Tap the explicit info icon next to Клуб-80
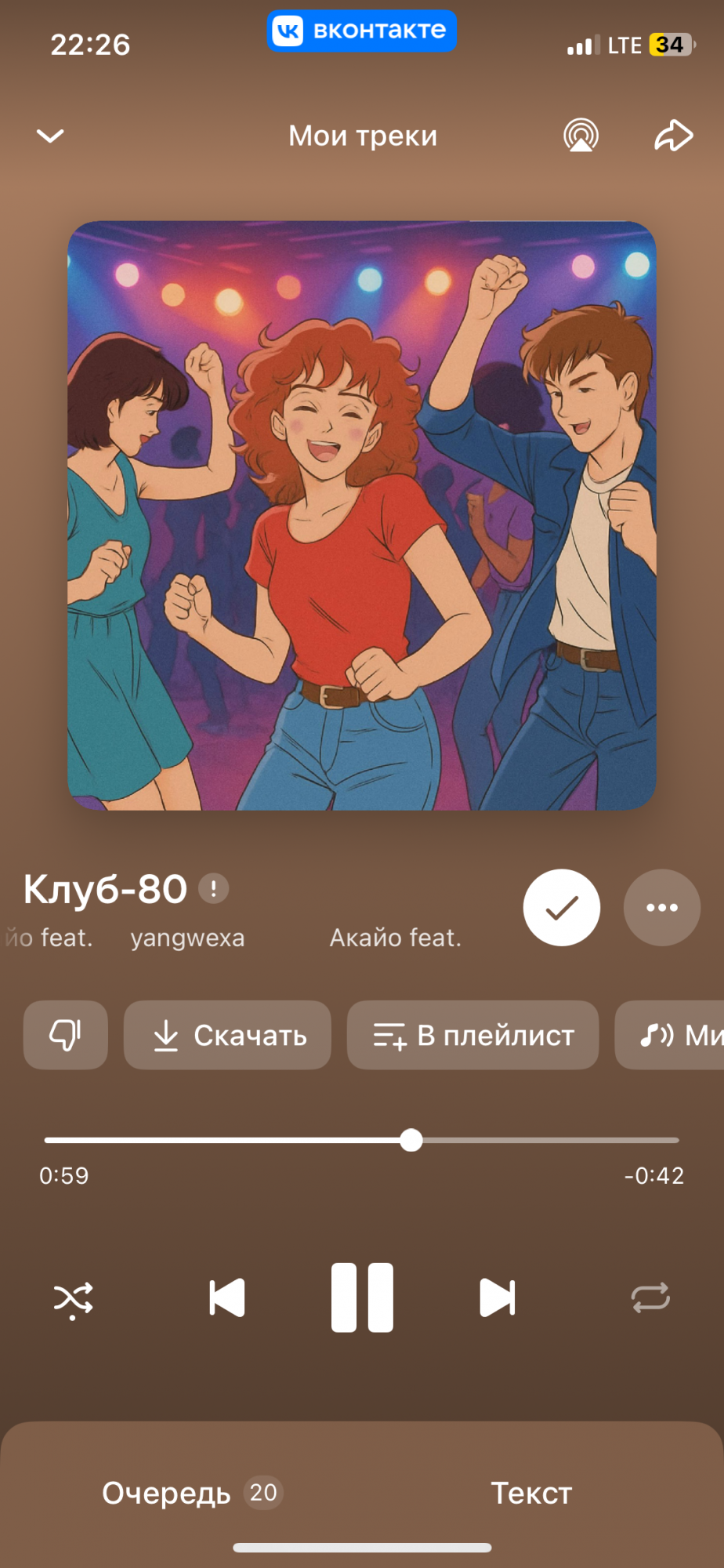Image resolution: width=724 pixels, height=1568 pixels. pyautogui.click(x=213, y=889)
